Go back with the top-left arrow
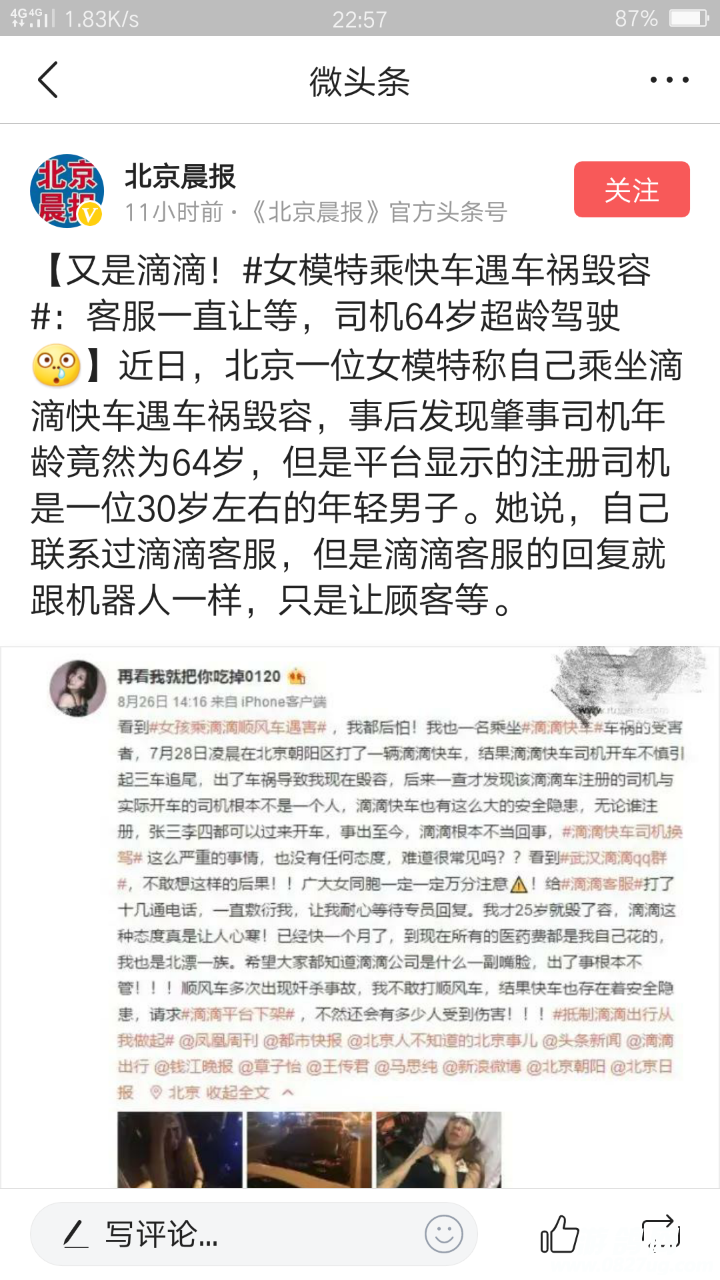The width and height of the screenshot is (720, 1280). pos(48,80)
